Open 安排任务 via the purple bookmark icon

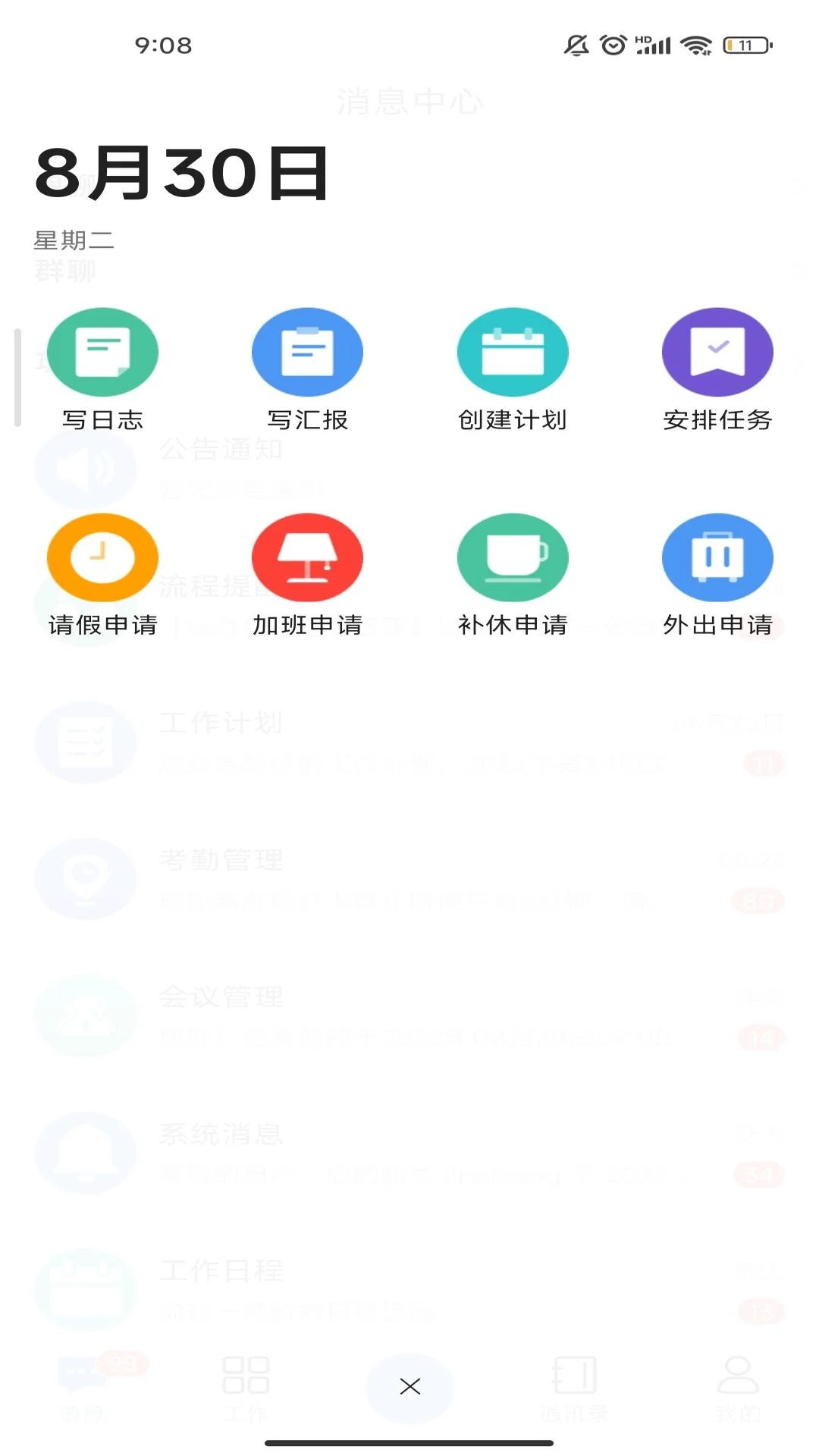pos(717,351)
